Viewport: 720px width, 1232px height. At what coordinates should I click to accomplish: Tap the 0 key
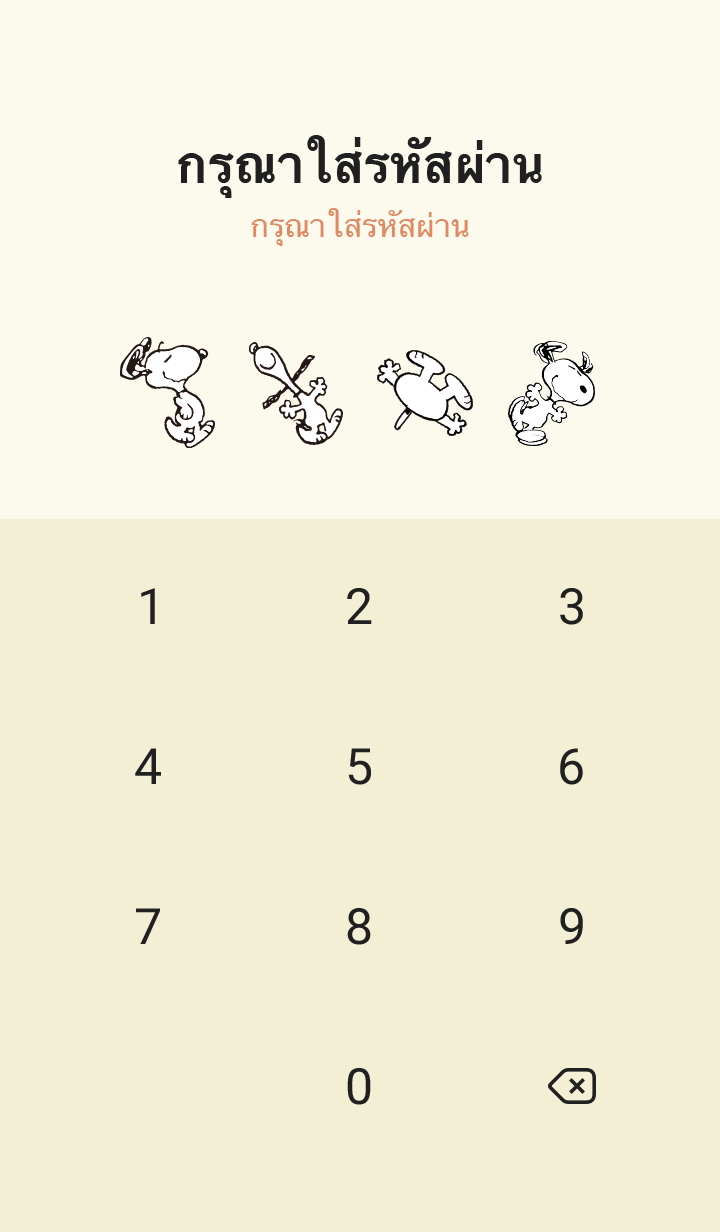359,1087
